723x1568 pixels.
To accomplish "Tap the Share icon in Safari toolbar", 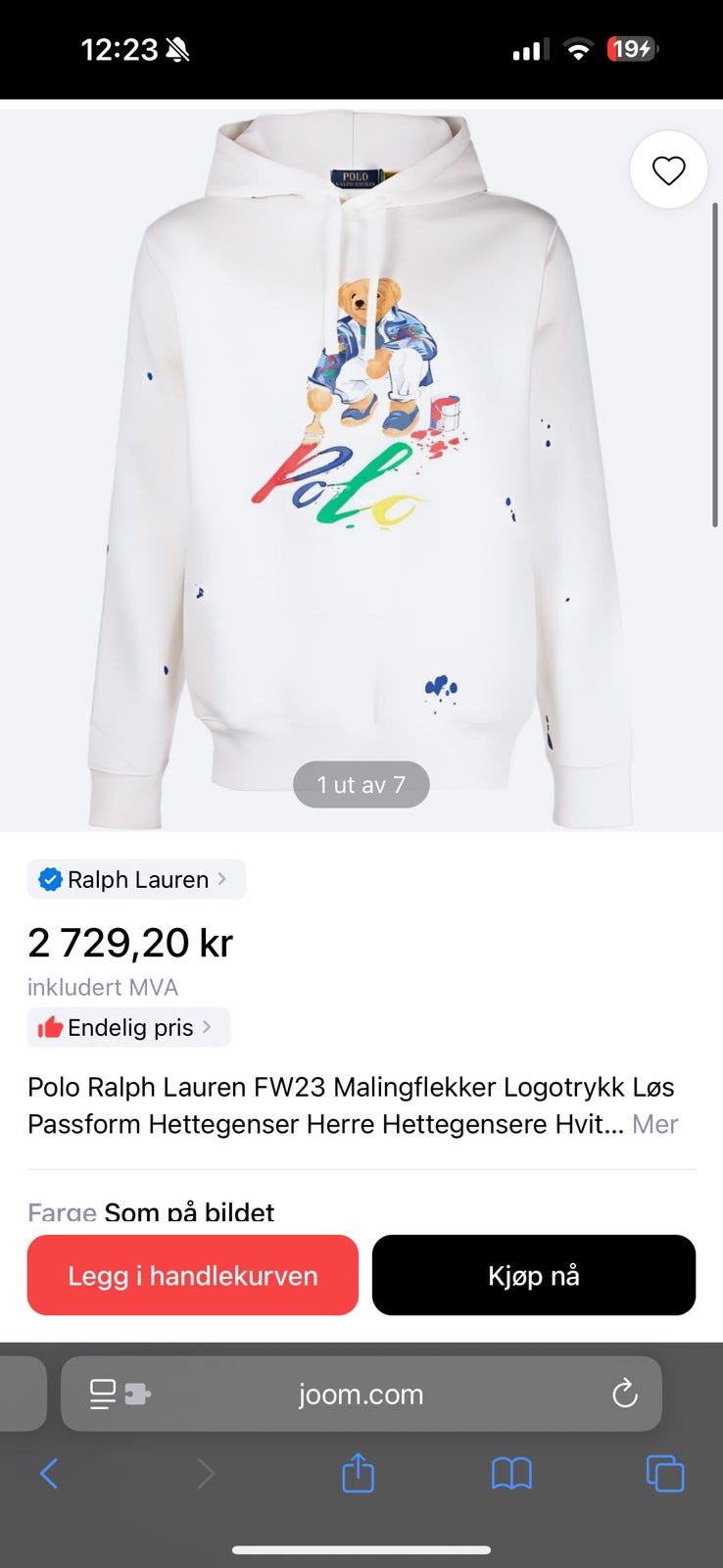I will pyautogui.click(x=358, y=1473).
